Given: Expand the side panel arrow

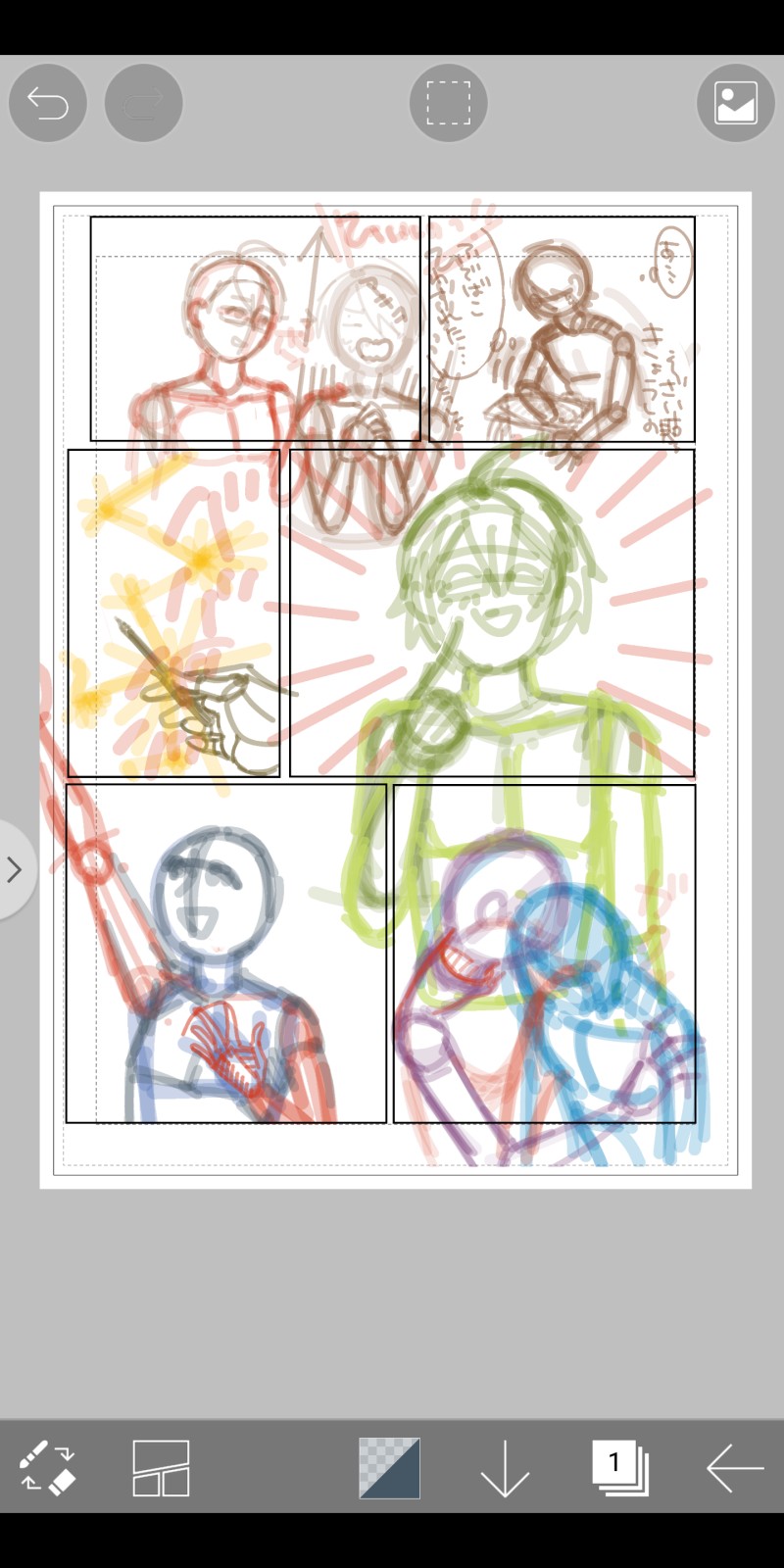Looking at the screenshot, I should pyautogui.click(x=14, y=869).
